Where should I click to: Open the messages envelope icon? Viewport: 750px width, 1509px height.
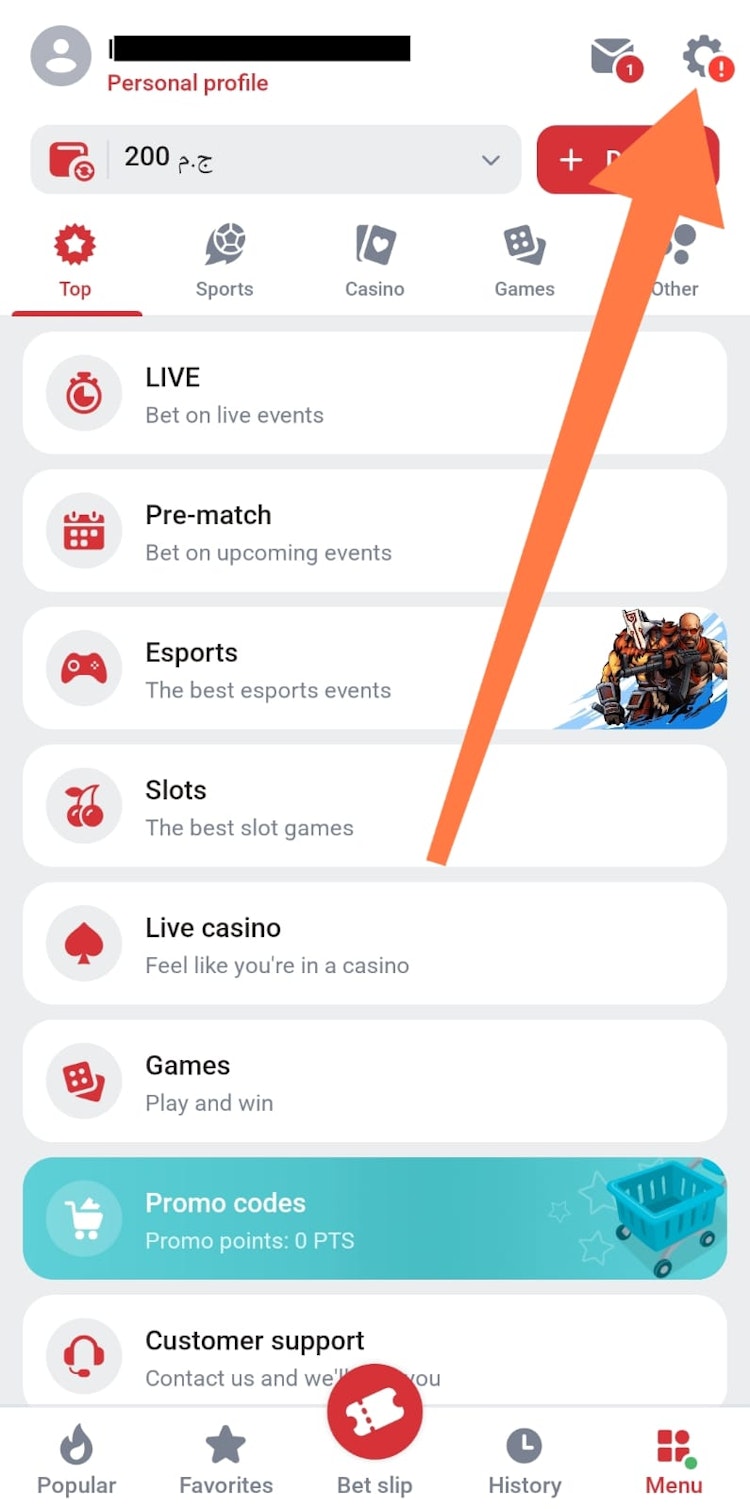point(612,57)
